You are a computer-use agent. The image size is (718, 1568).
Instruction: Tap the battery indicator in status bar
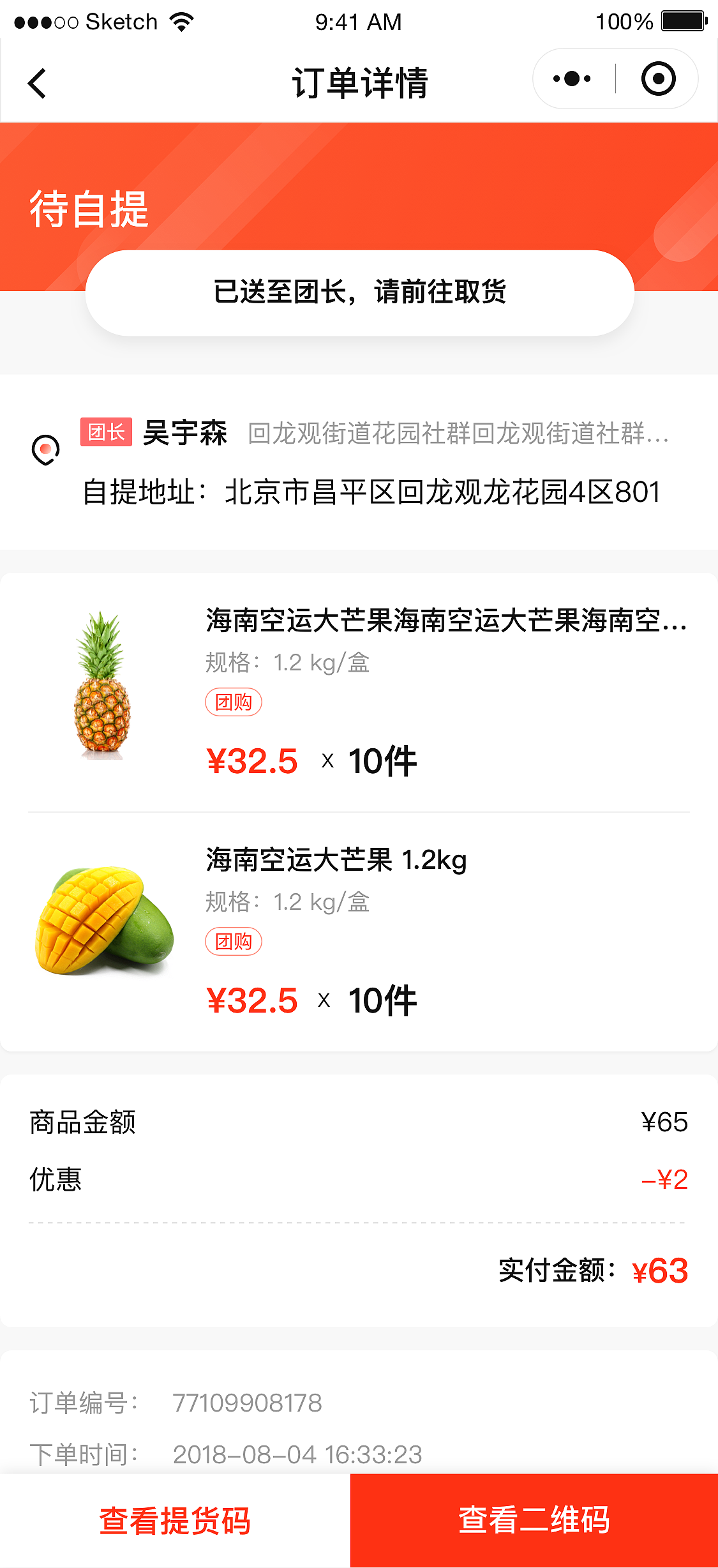[x=680, y=21]
